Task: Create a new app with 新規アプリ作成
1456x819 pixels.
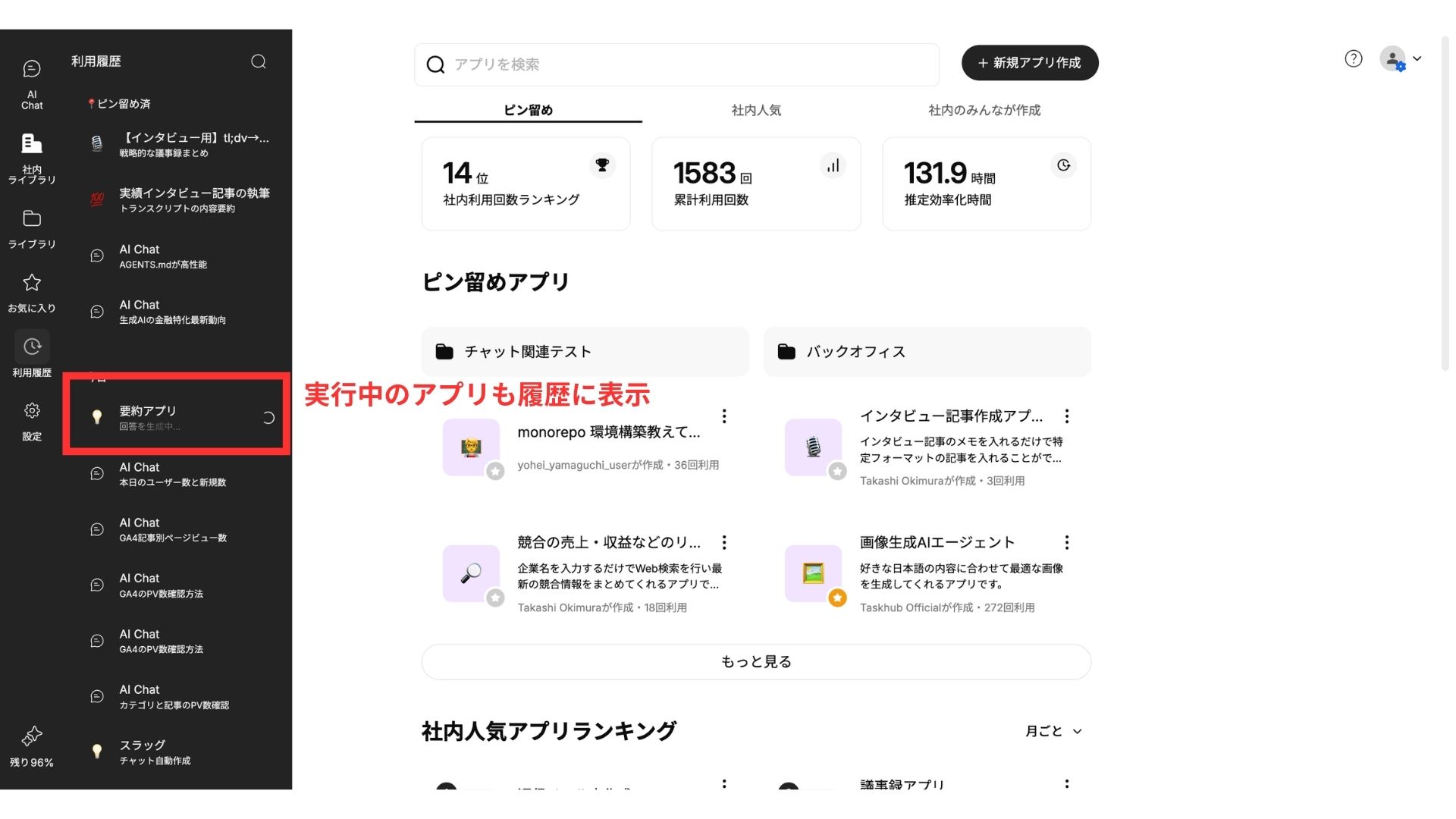Action: 1029,63
